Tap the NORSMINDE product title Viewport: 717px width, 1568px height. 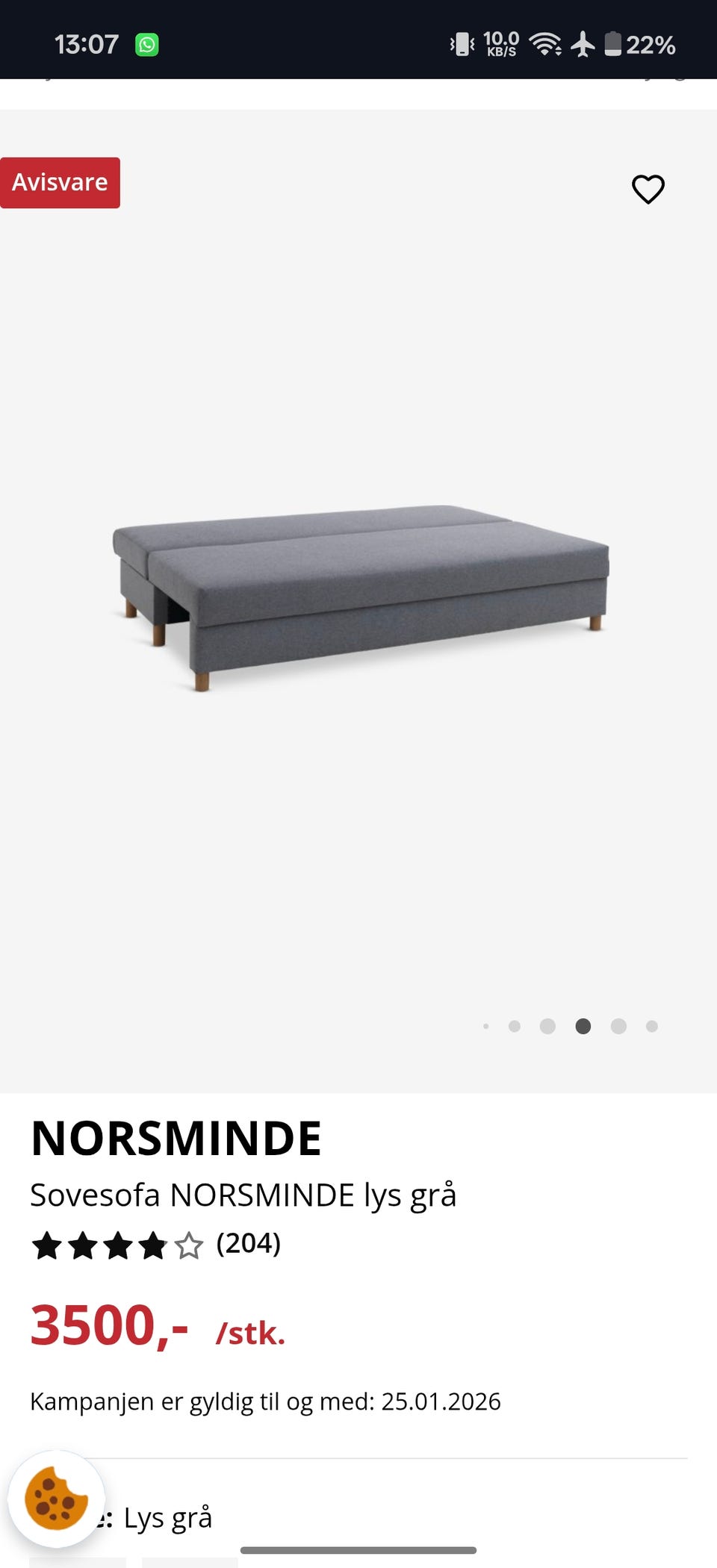176,1137
